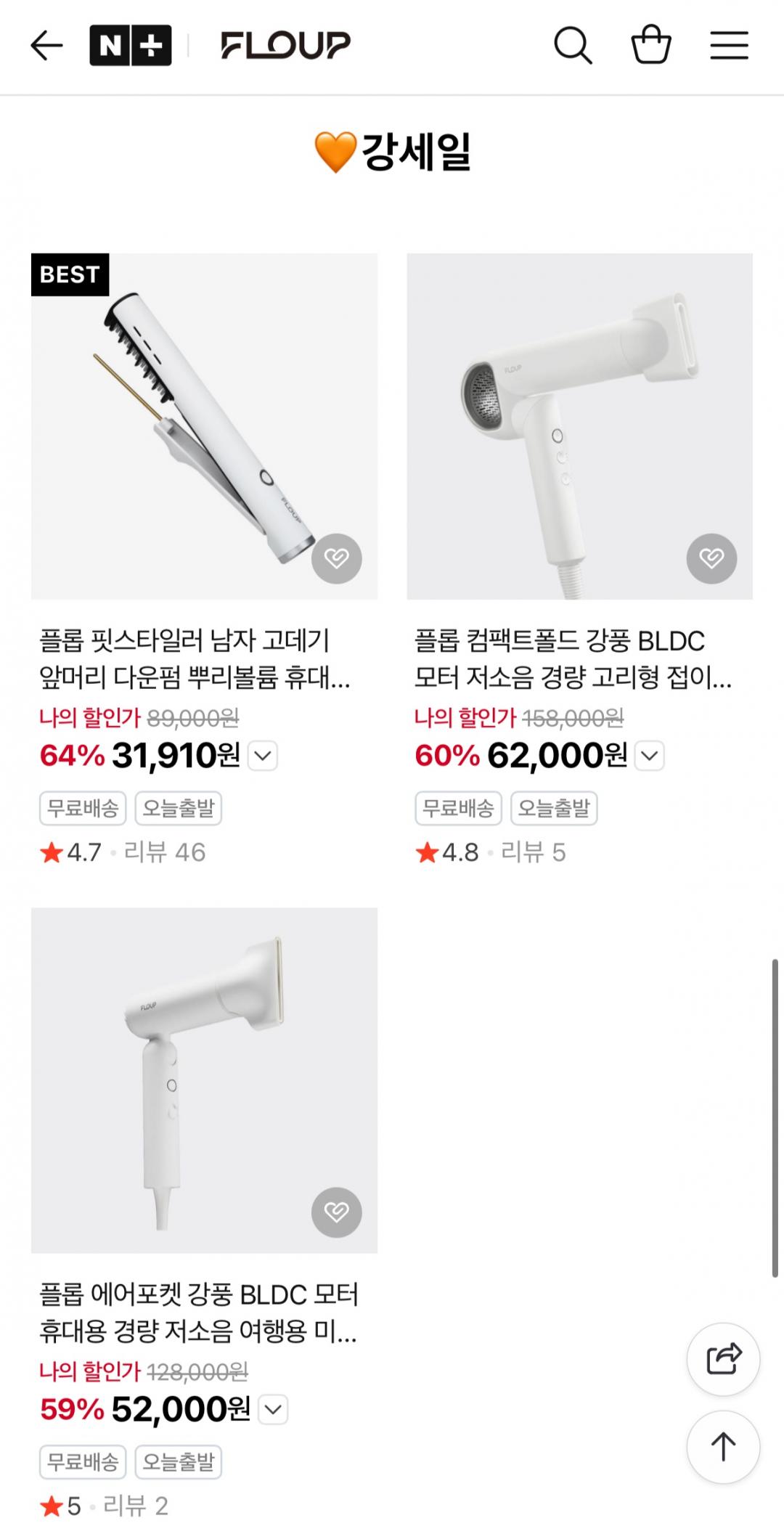Screen dimensions: 784x1526
Task: Open the search magnifier
Action: [x=573, y=46]
